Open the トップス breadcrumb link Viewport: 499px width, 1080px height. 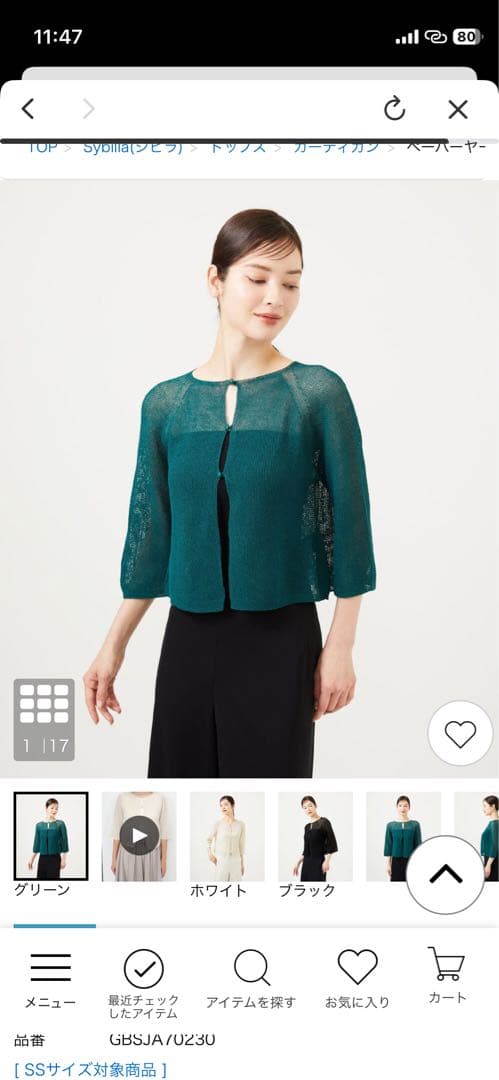pyautogui.click(x=237, y=147)
